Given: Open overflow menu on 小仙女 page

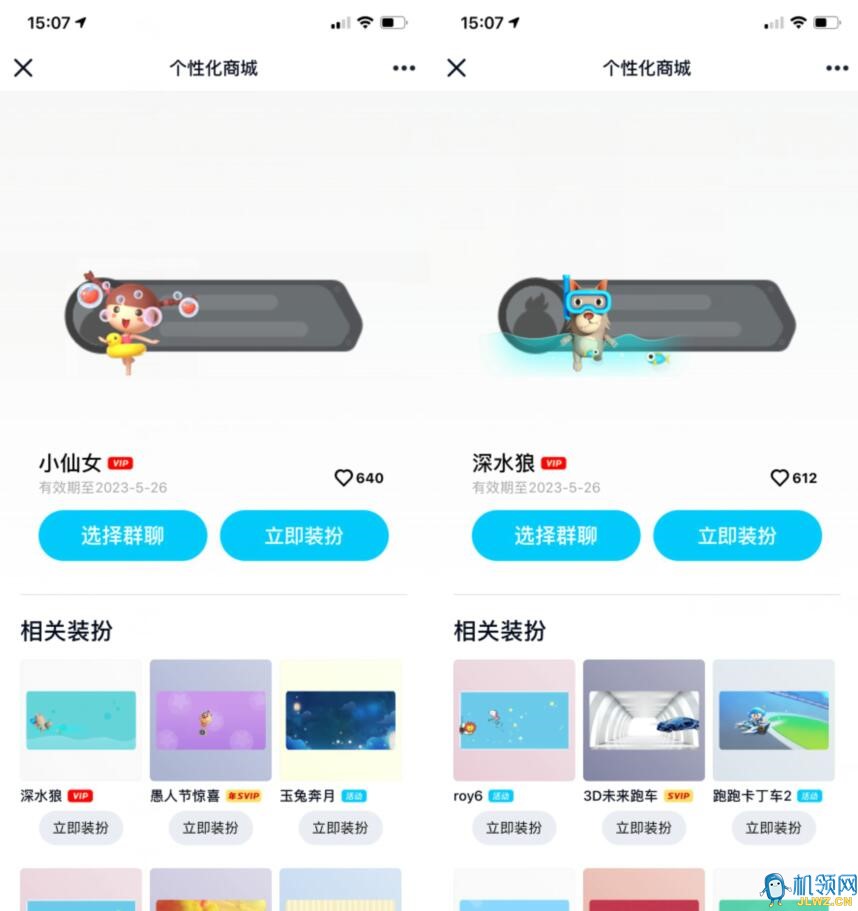Looking at the screenshot, I should 404,68.
